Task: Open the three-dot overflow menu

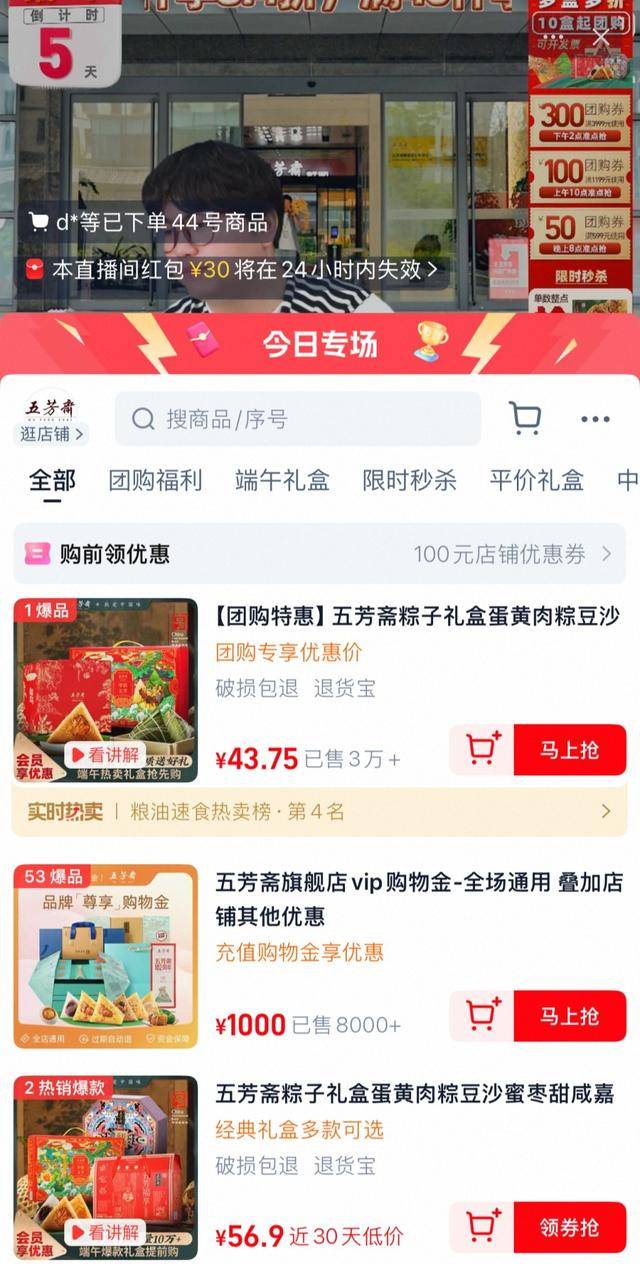Action: coord(595,419)
